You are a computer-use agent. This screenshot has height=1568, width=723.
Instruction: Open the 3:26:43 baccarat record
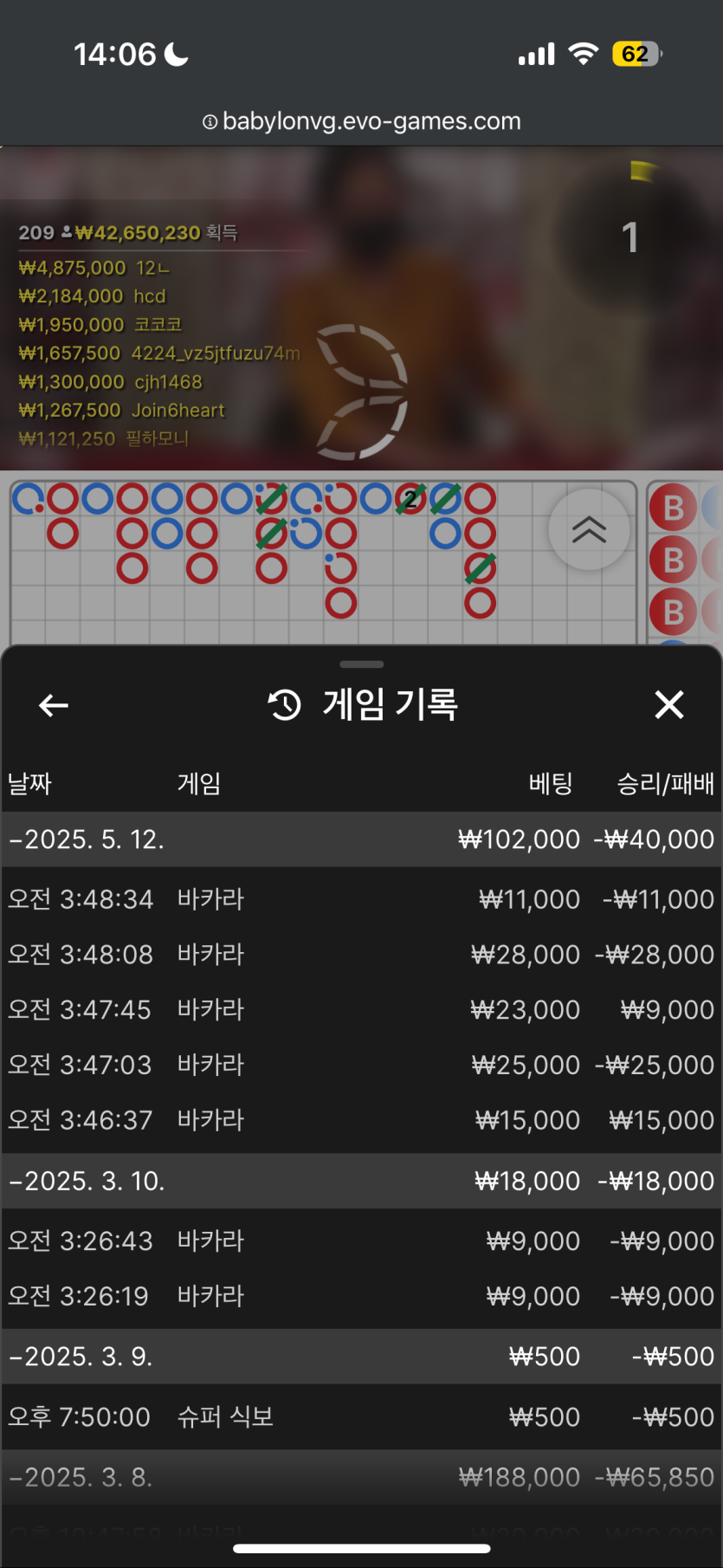click(361, 1241)
